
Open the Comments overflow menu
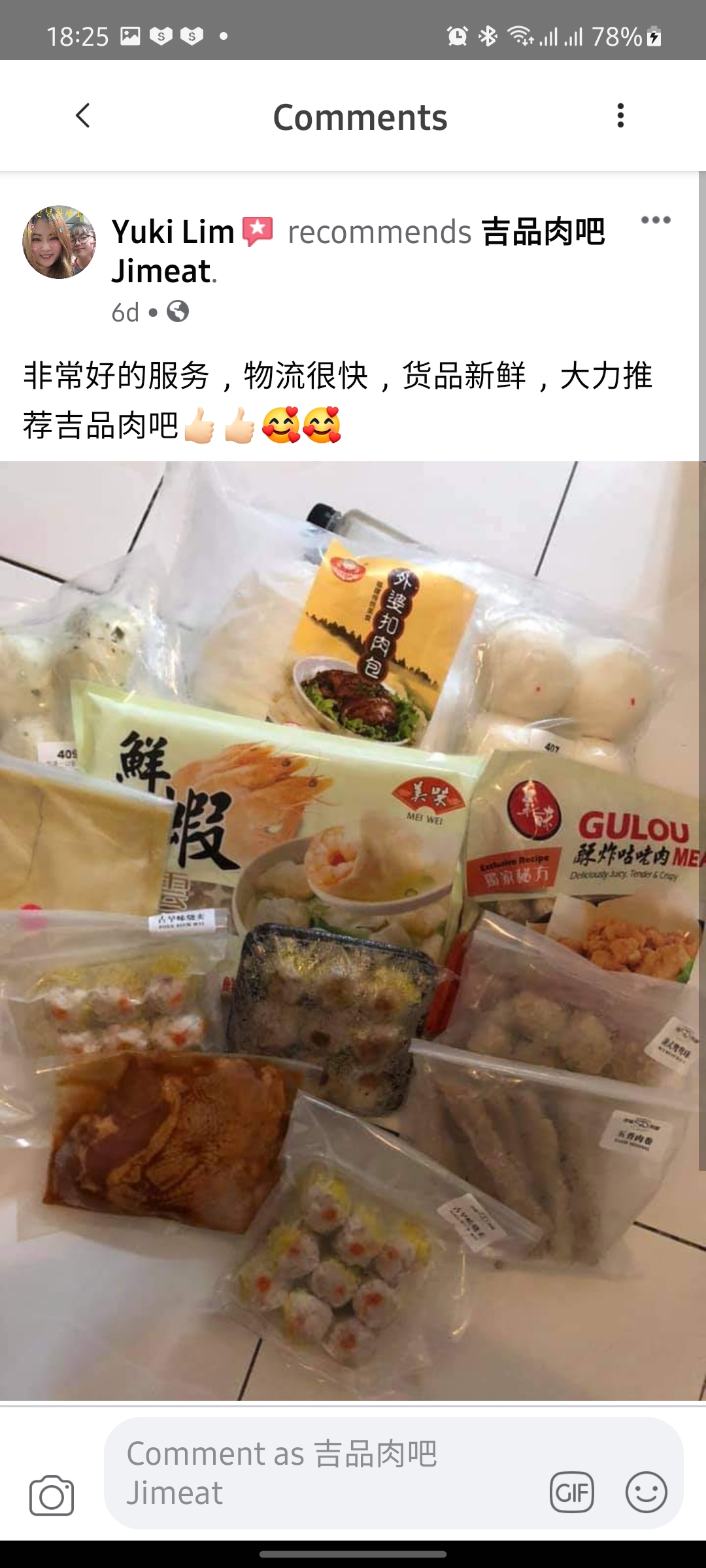click(x=620, y=116)
